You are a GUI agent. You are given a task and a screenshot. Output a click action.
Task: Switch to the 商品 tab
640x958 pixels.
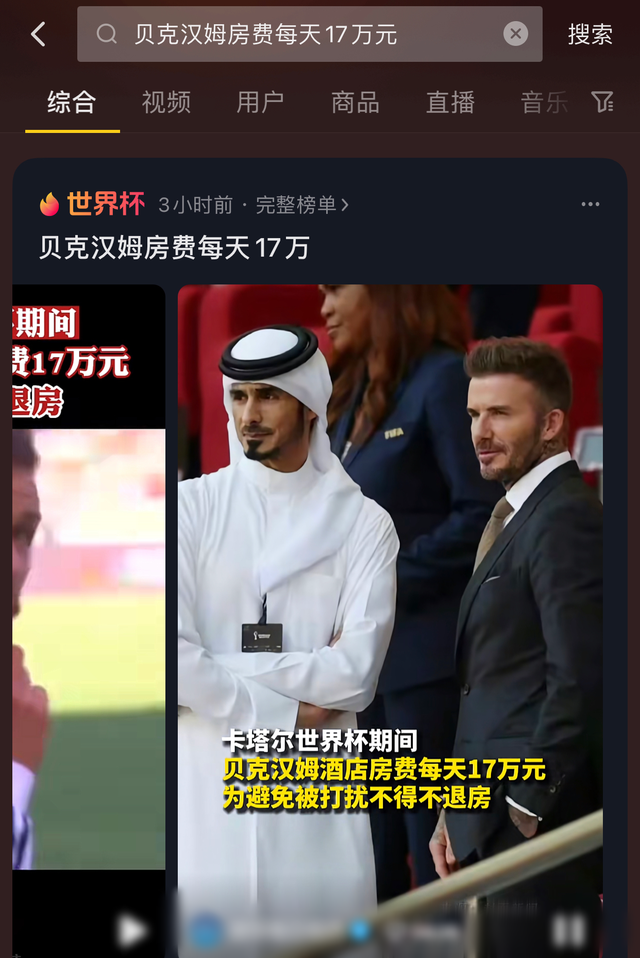click(355, 102)
